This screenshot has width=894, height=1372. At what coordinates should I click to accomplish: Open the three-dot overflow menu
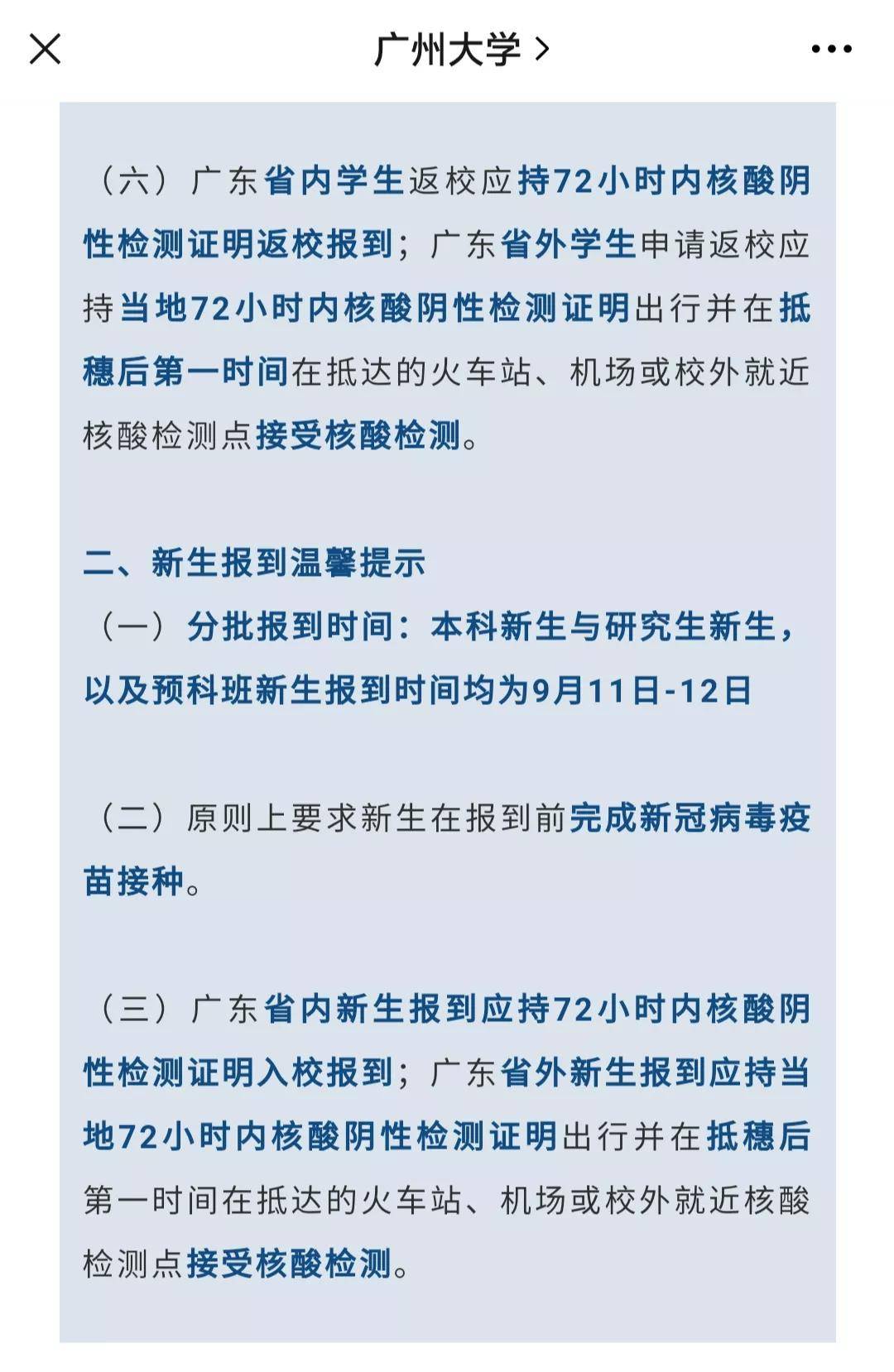click(831, 50)
